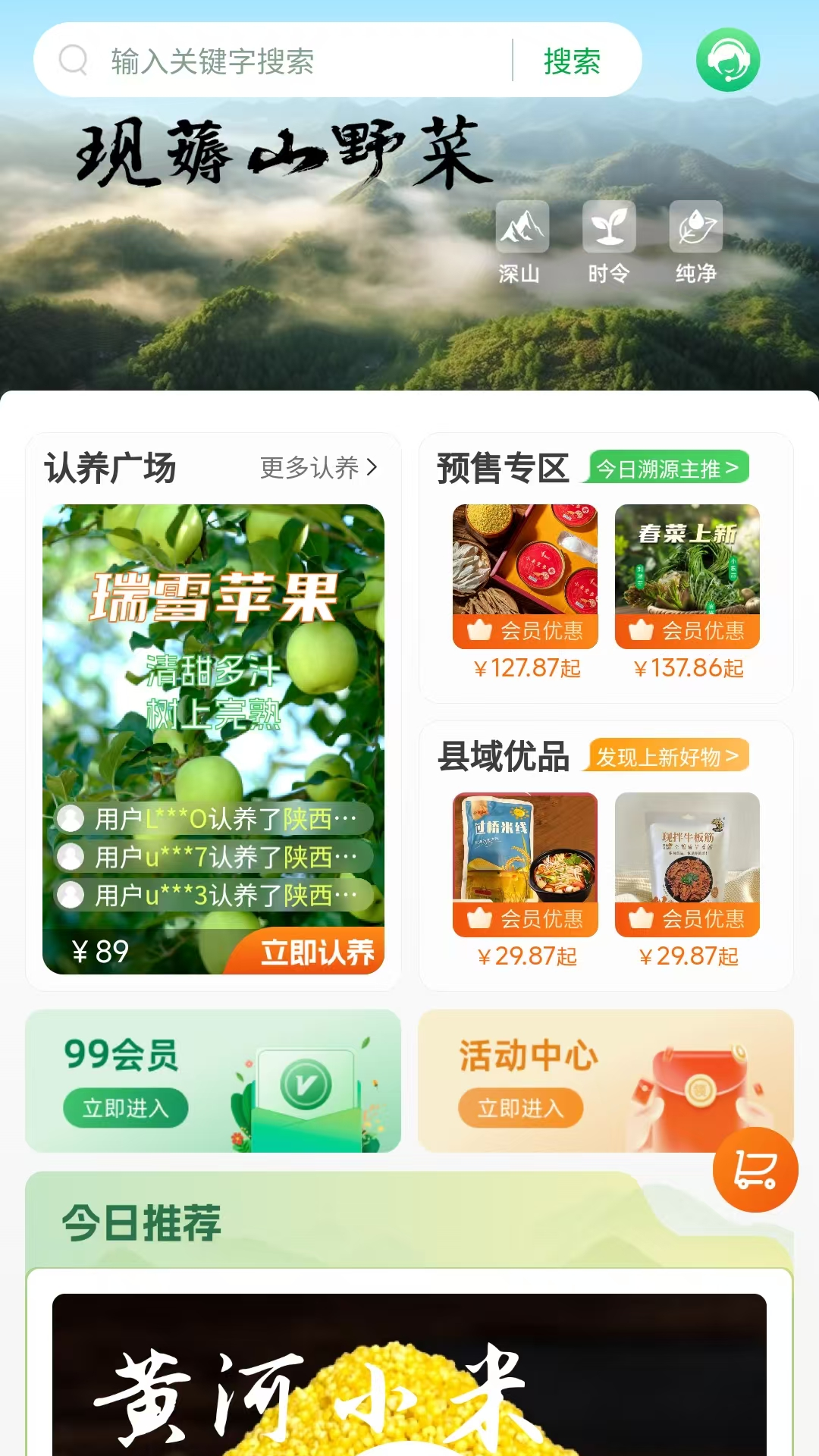Open the floating shopping cart button
The image size is (819, 1456).
[755, 1170]
